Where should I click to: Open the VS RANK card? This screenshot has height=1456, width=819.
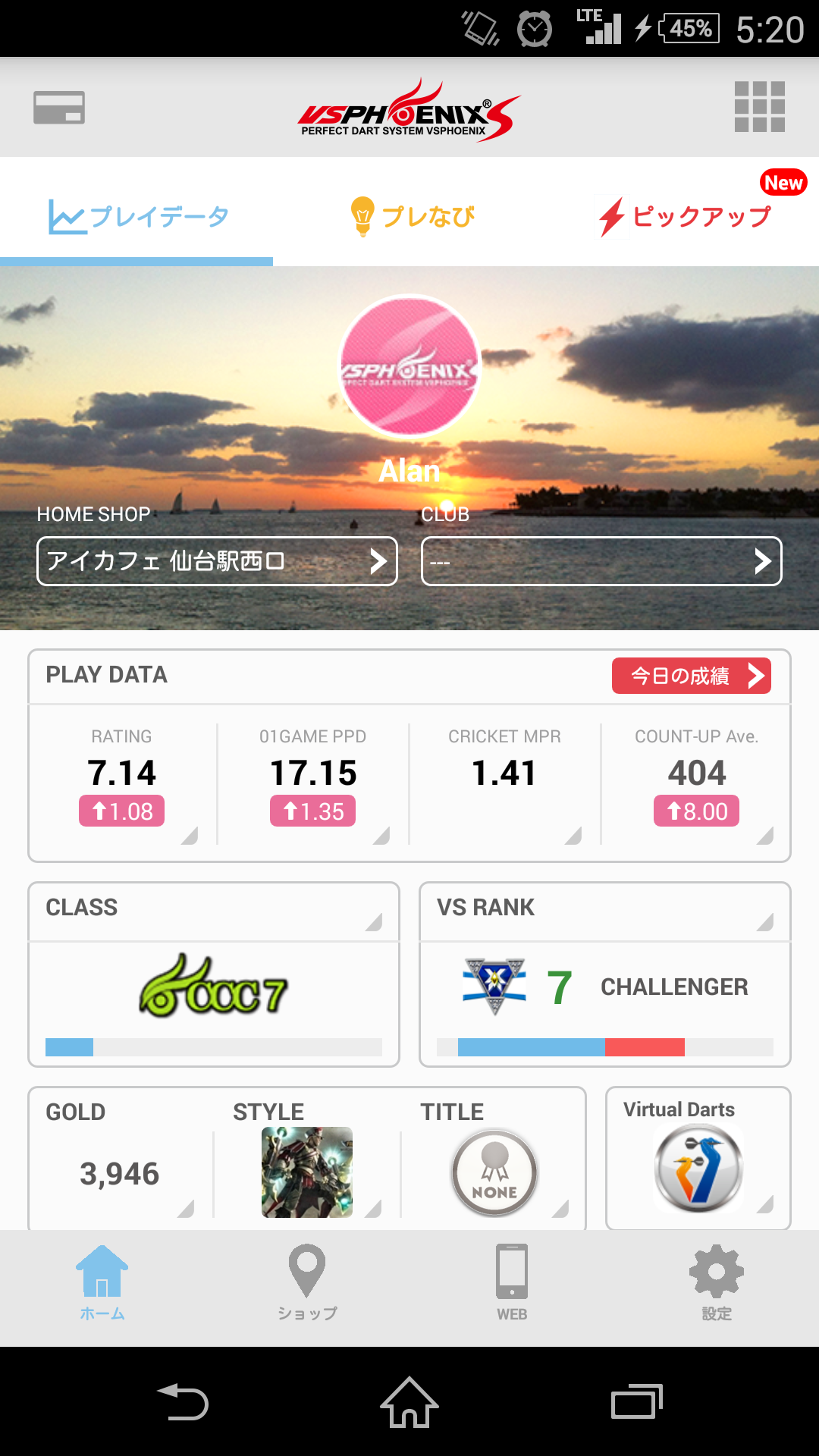coord(604,974)
